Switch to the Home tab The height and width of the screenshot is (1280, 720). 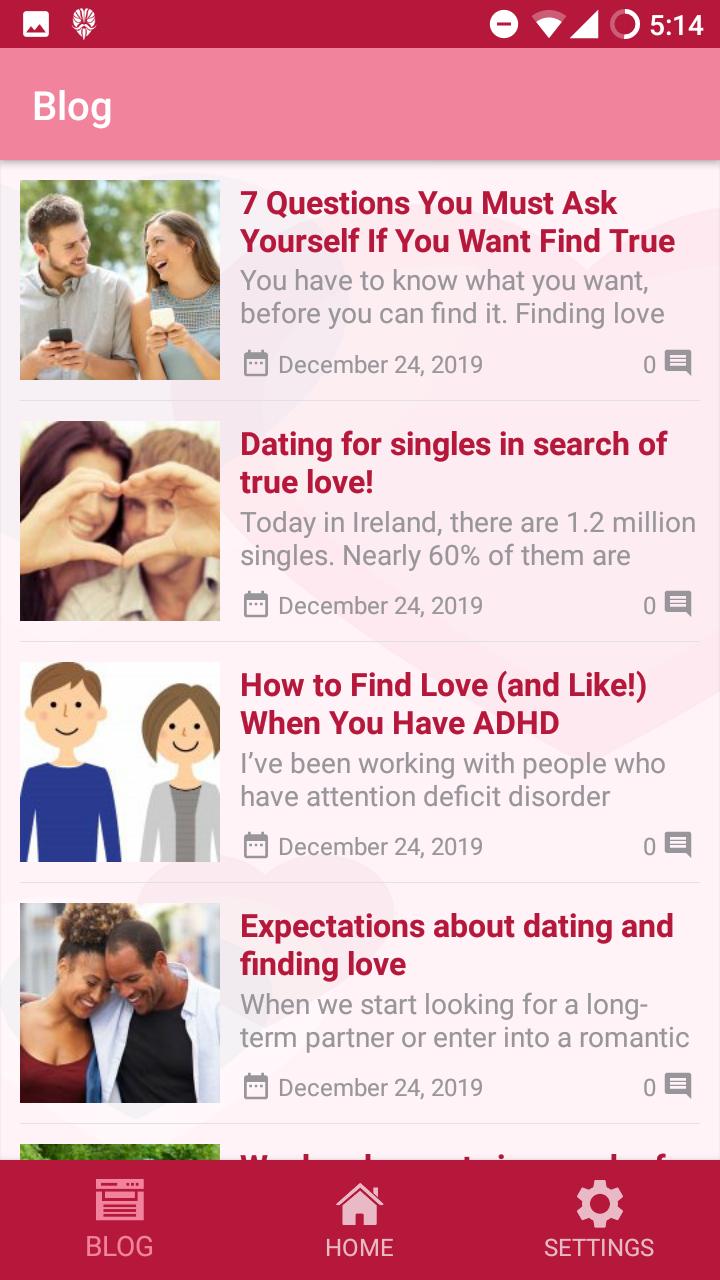point(359,1220)
